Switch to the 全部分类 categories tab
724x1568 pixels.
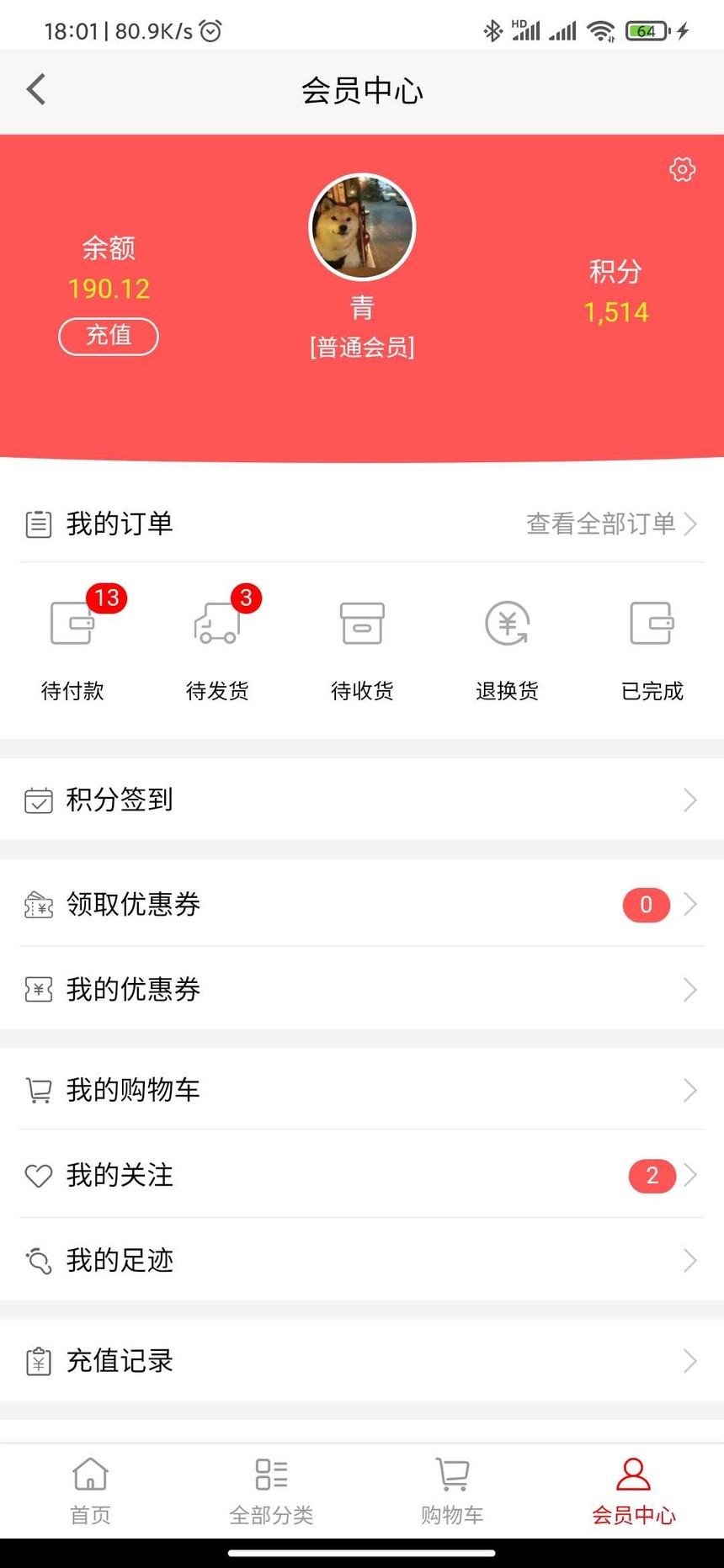click(x=271, y=1491)
